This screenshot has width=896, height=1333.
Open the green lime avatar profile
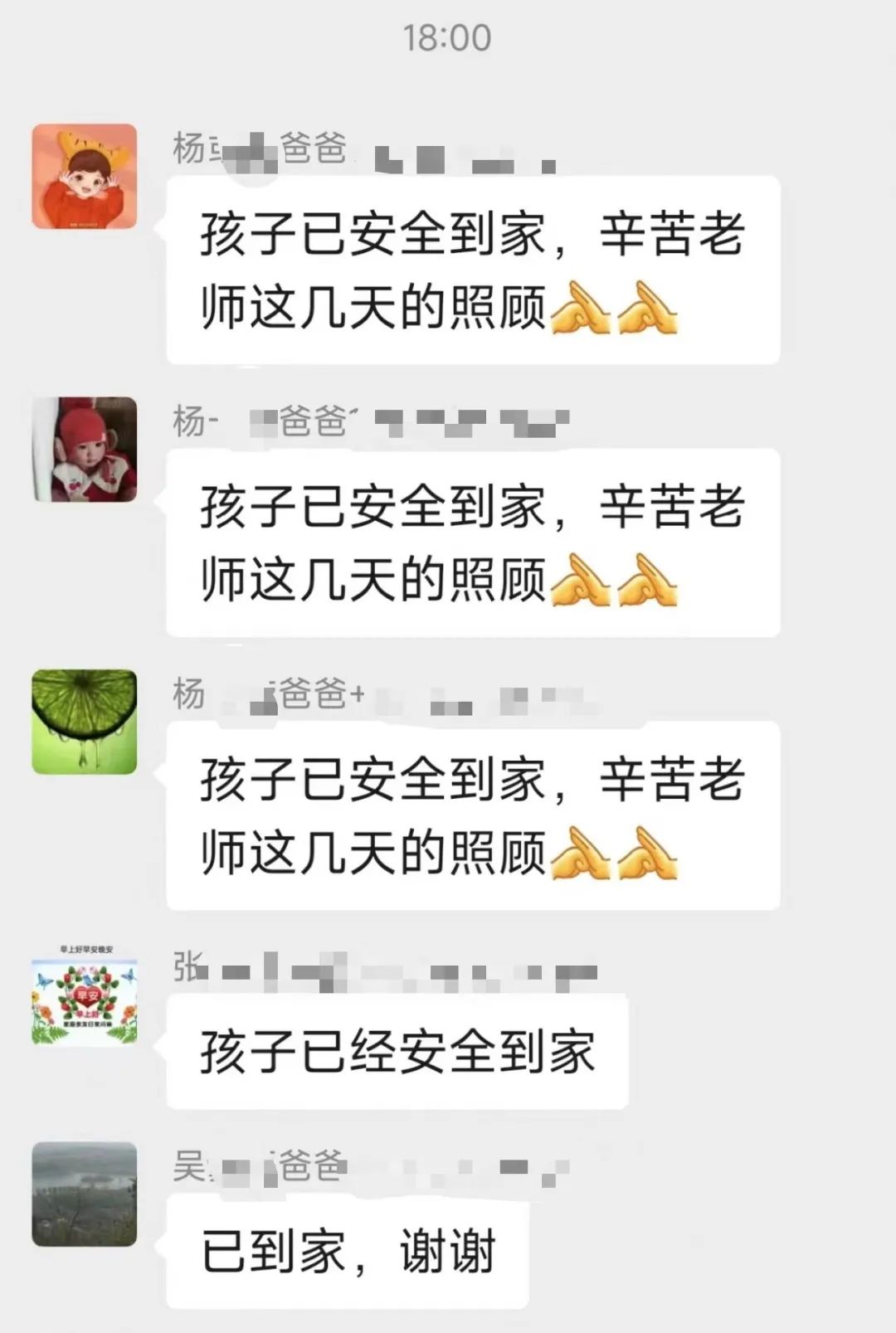click(x=84, y=722)
